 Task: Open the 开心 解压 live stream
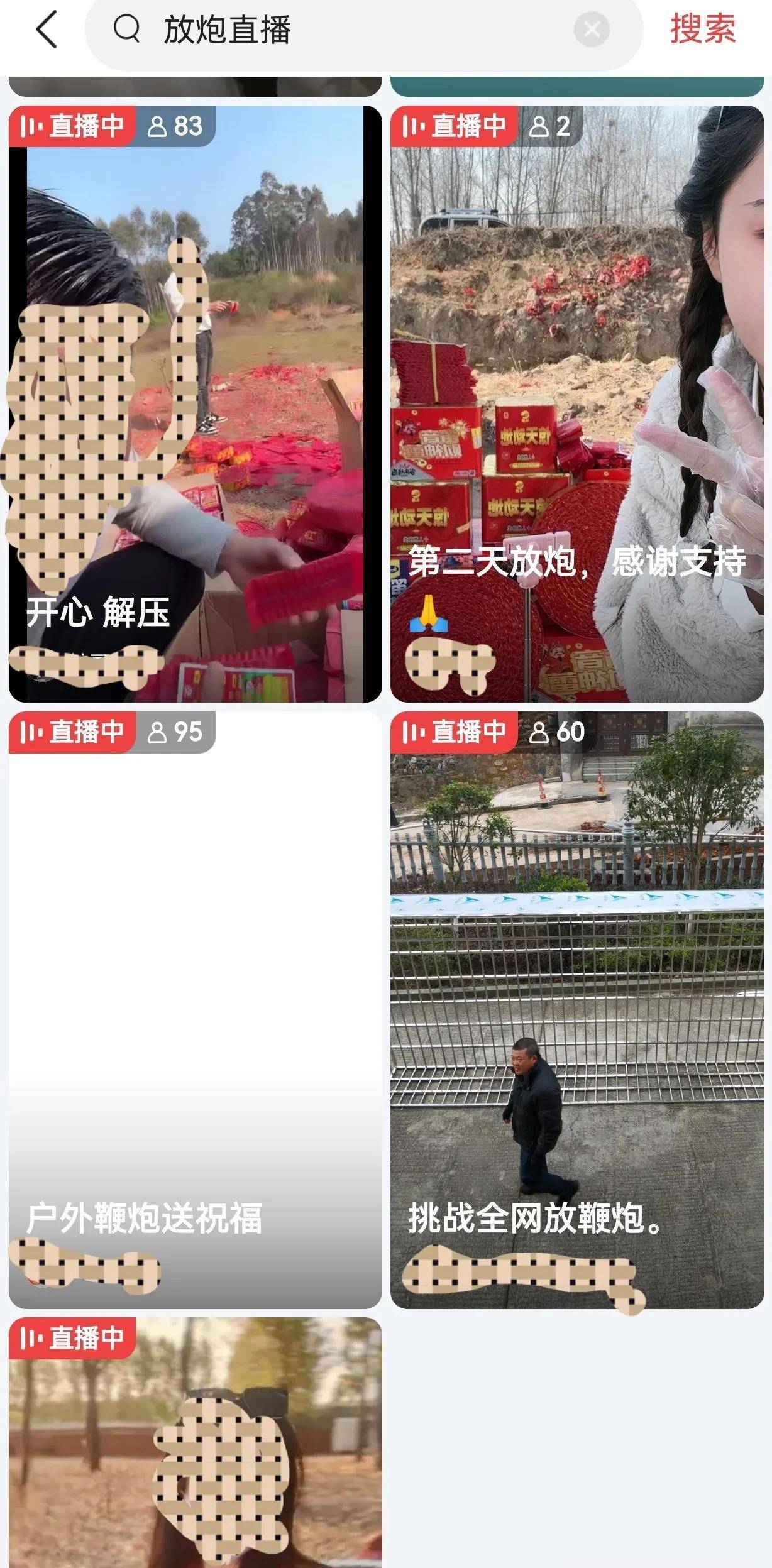point(195,403)
